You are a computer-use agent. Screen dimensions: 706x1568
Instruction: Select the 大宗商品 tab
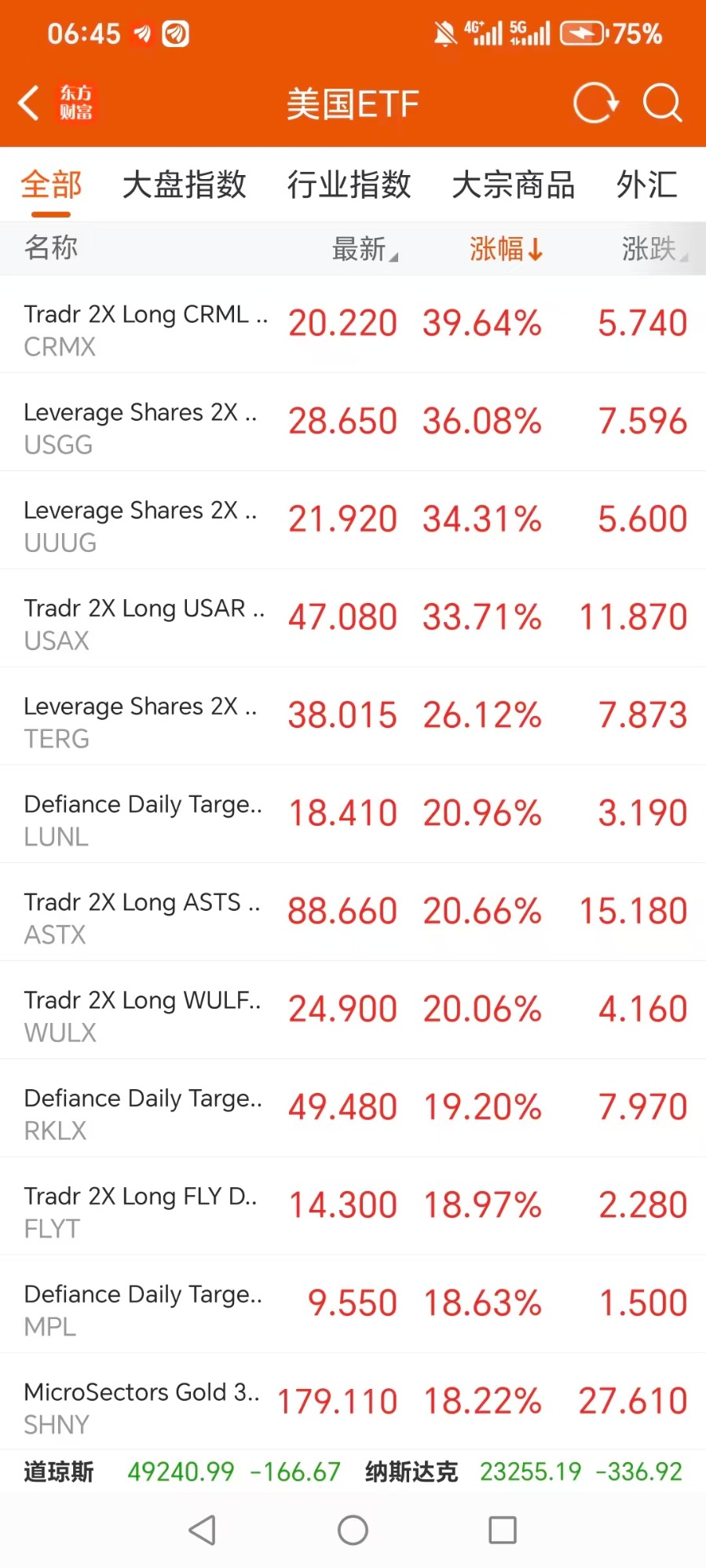(x=514, y=185)
